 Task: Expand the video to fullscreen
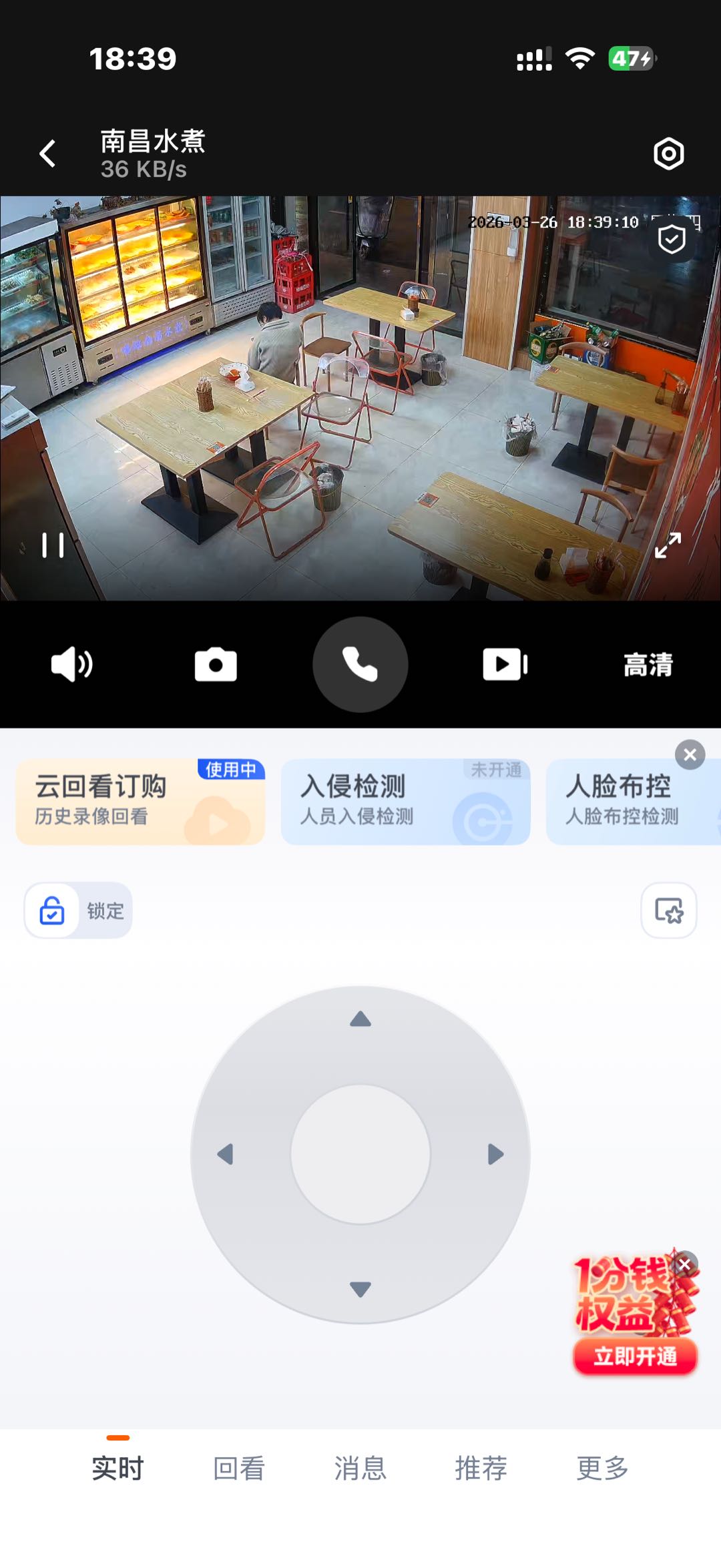pyautogui.click(x=668, y=545)
